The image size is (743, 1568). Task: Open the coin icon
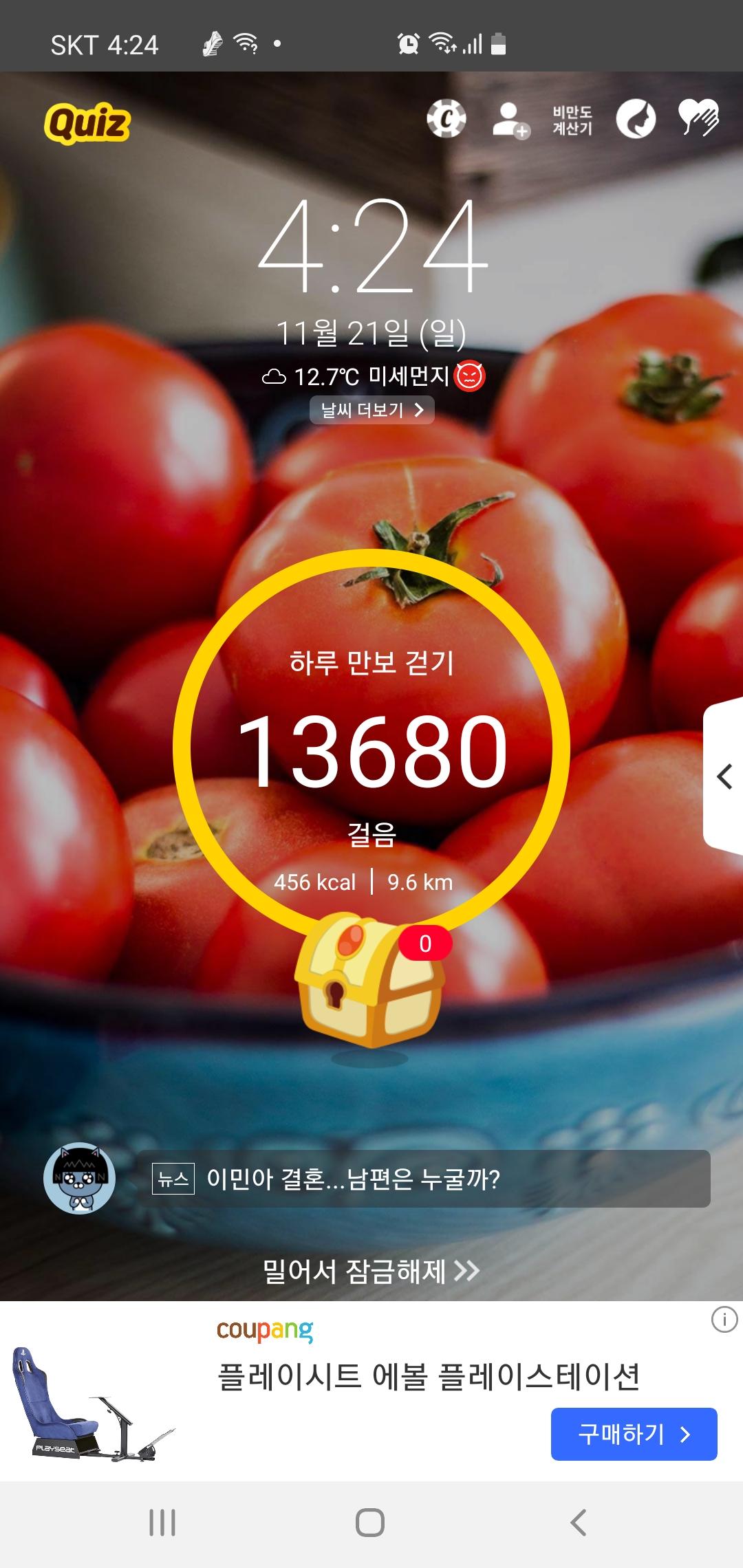[446, 119]
